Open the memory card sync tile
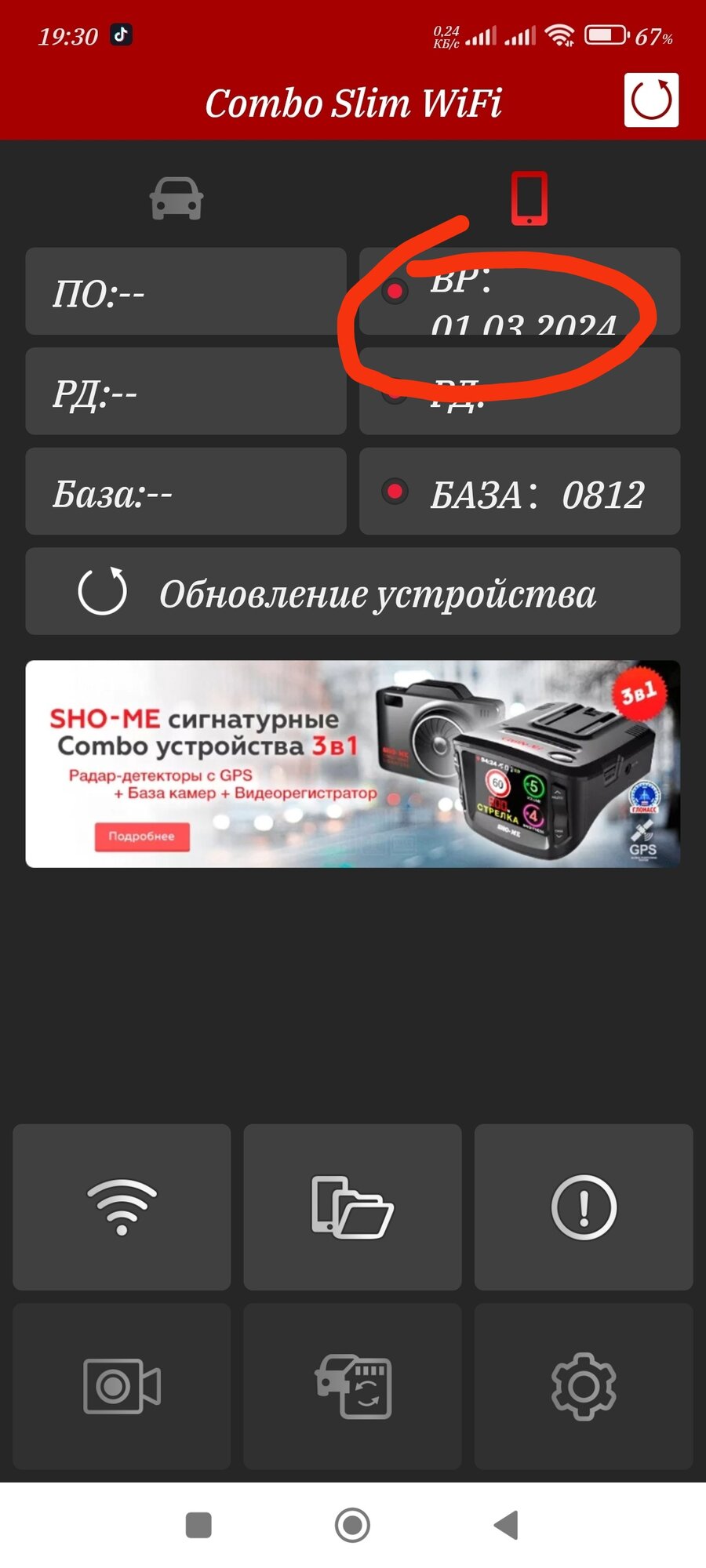The width and height of the screenshot is (706, 1568). tap(352, 1386)
